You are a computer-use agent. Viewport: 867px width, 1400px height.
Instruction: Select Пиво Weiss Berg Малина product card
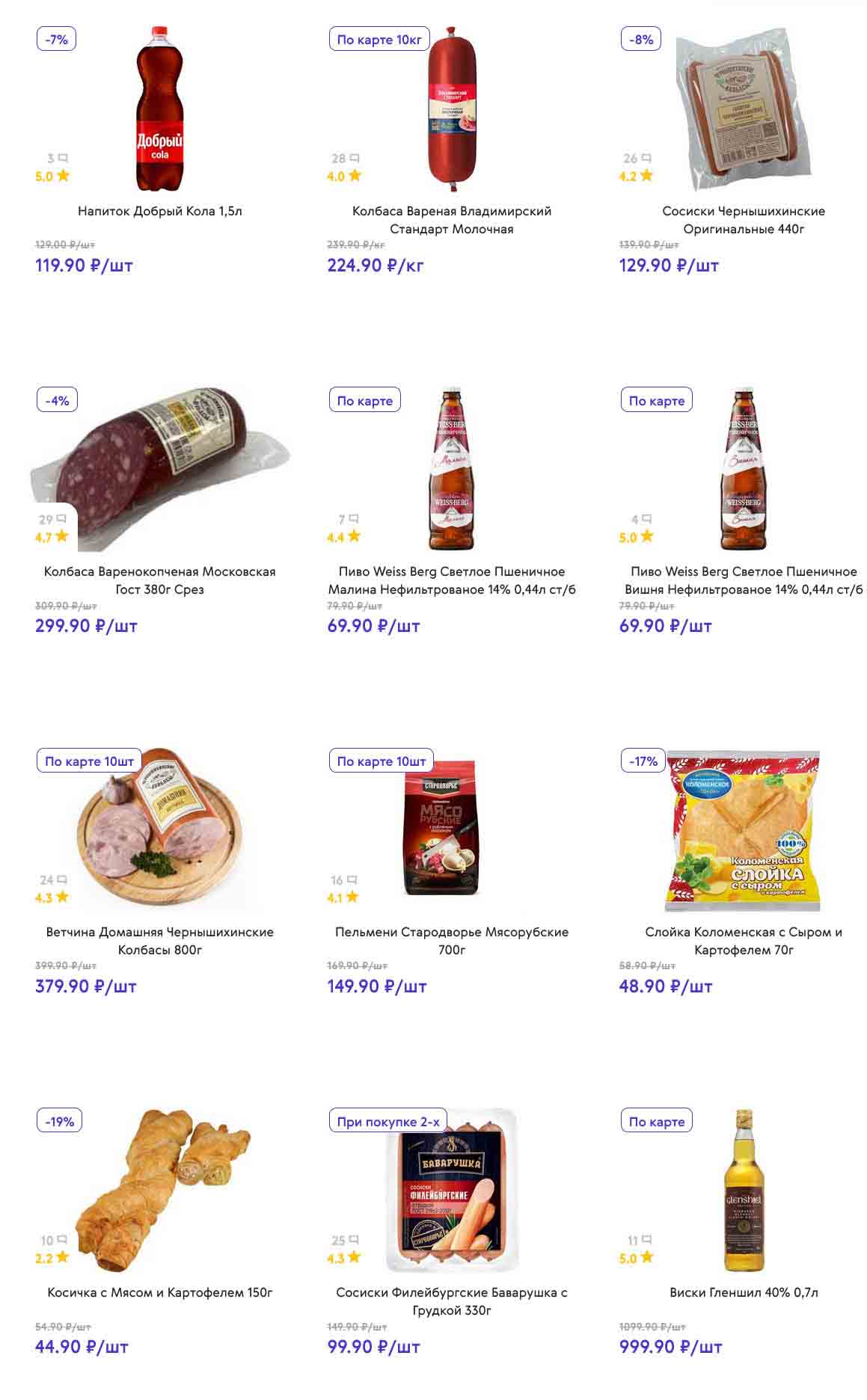pyautogui.click(x=451, y=580)
